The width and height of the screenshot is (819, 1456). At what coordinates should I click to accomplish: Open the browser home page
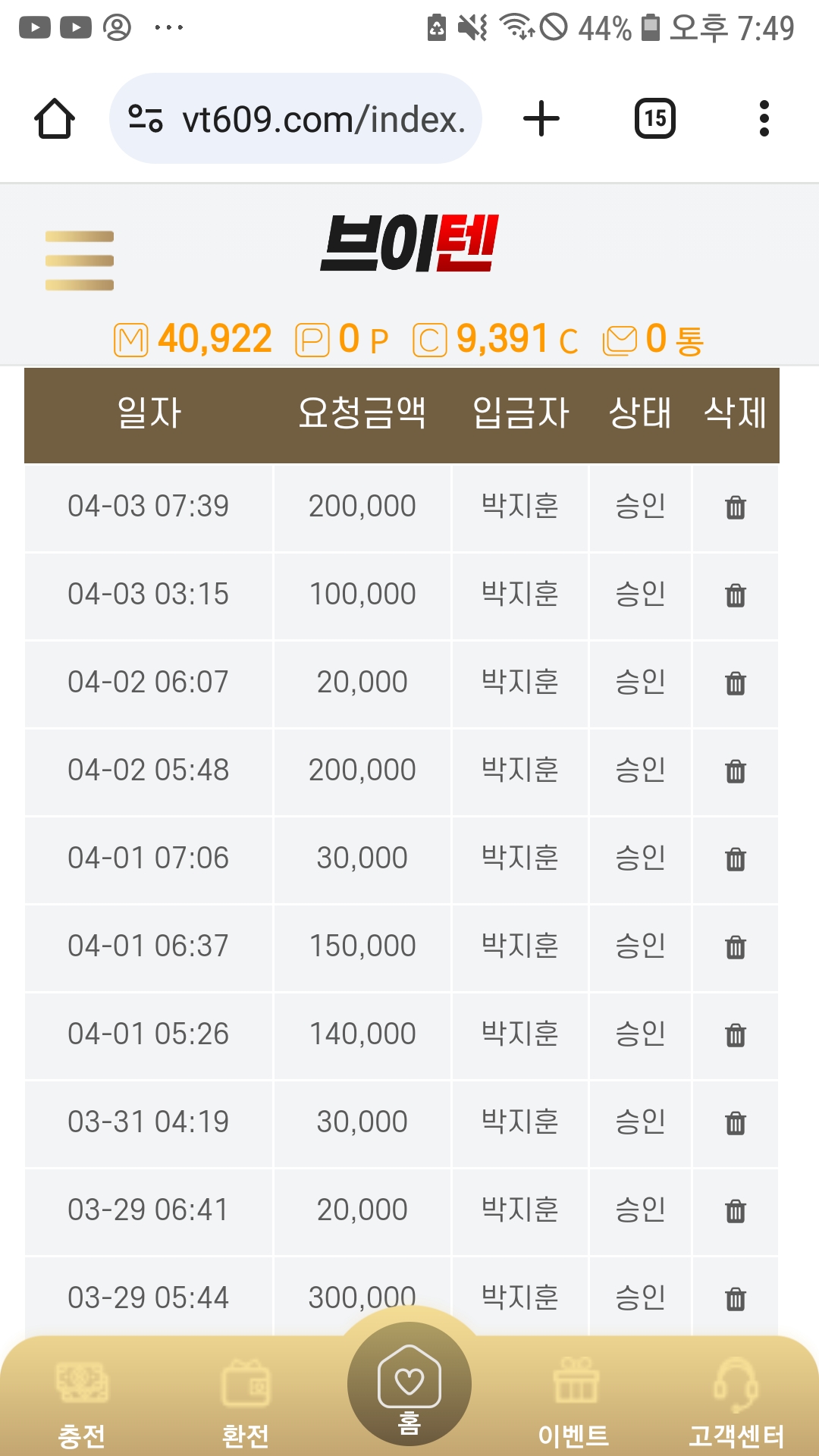coord(55,119)
